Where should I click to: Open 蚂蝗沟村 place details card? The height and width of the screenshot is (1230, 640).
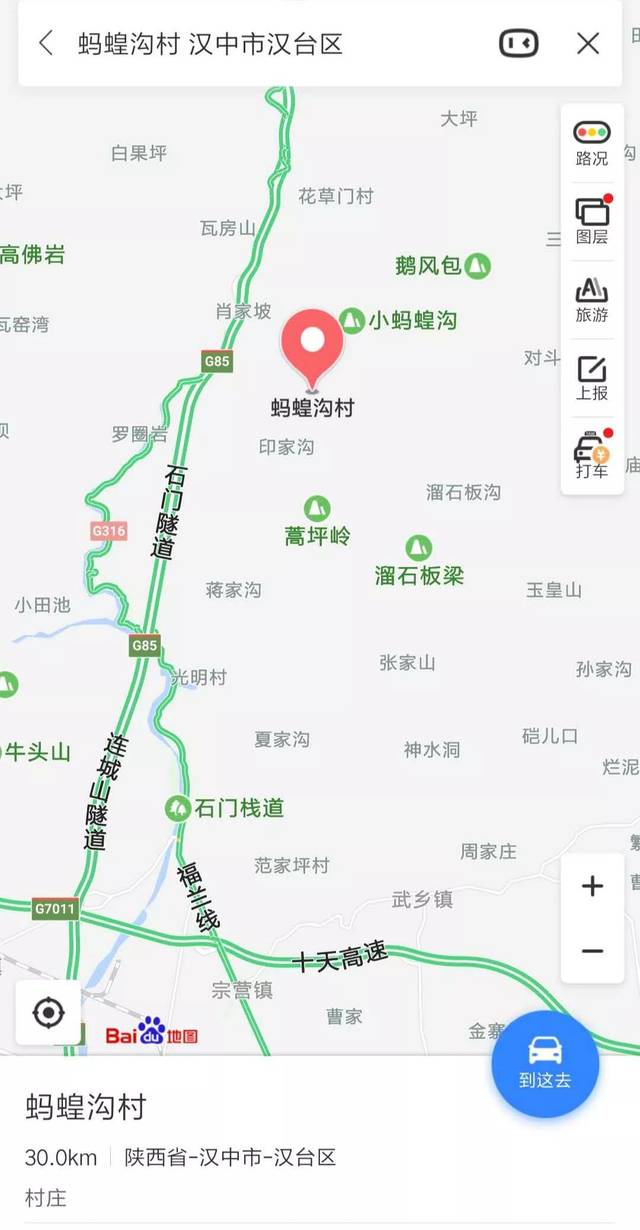[x=86, y=1107]
